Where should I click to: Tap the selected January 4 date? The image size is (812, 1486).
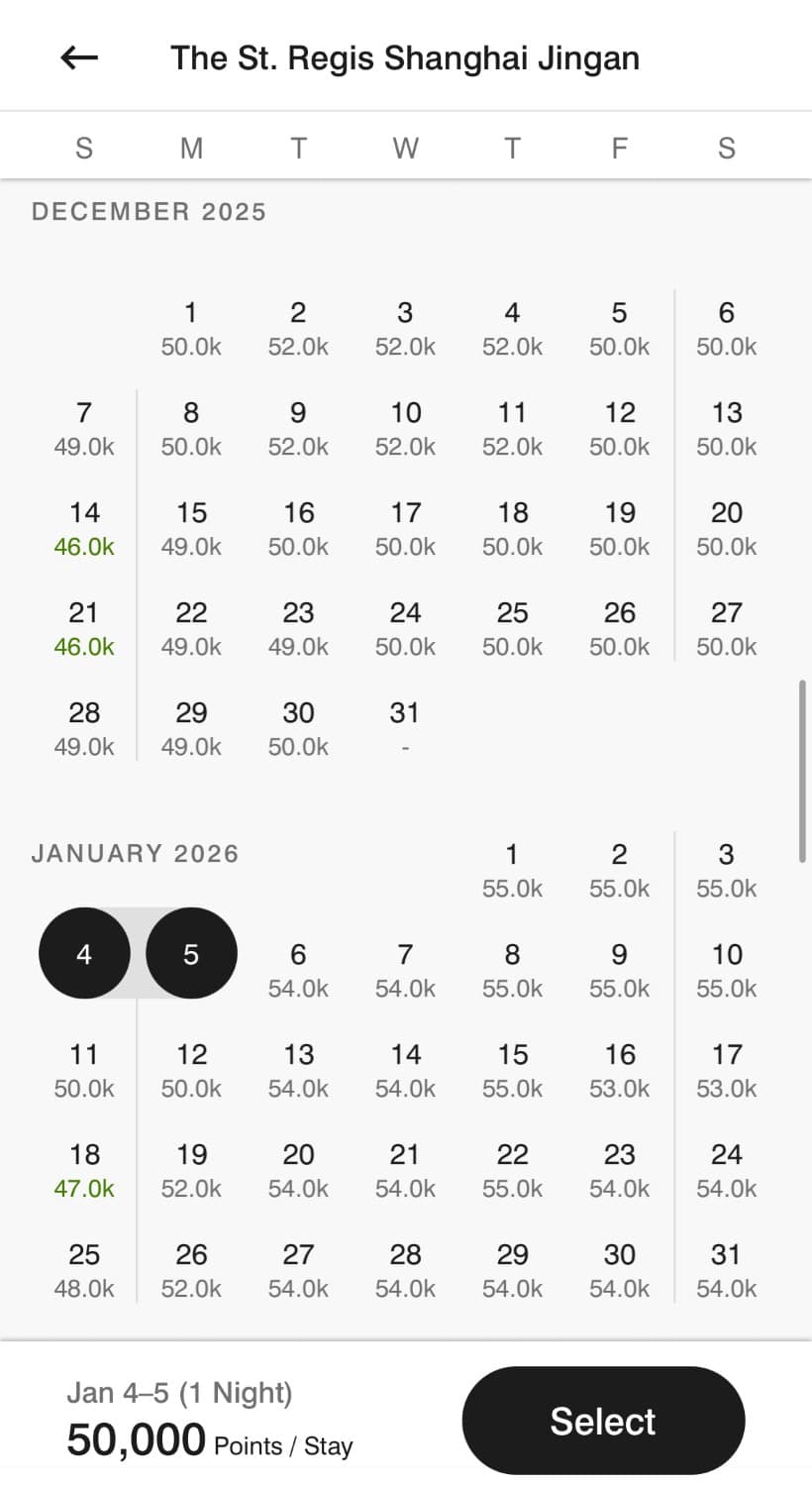[84, 953]
